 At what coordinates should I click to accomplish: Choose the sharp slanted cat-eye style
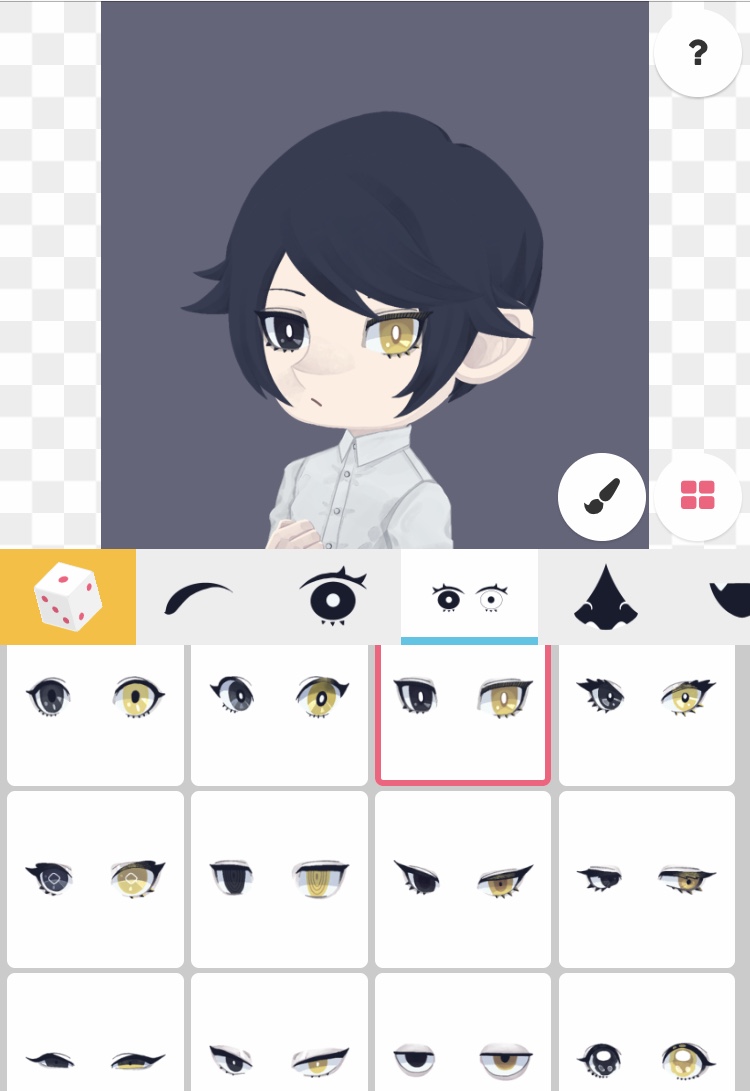(463, 880)
